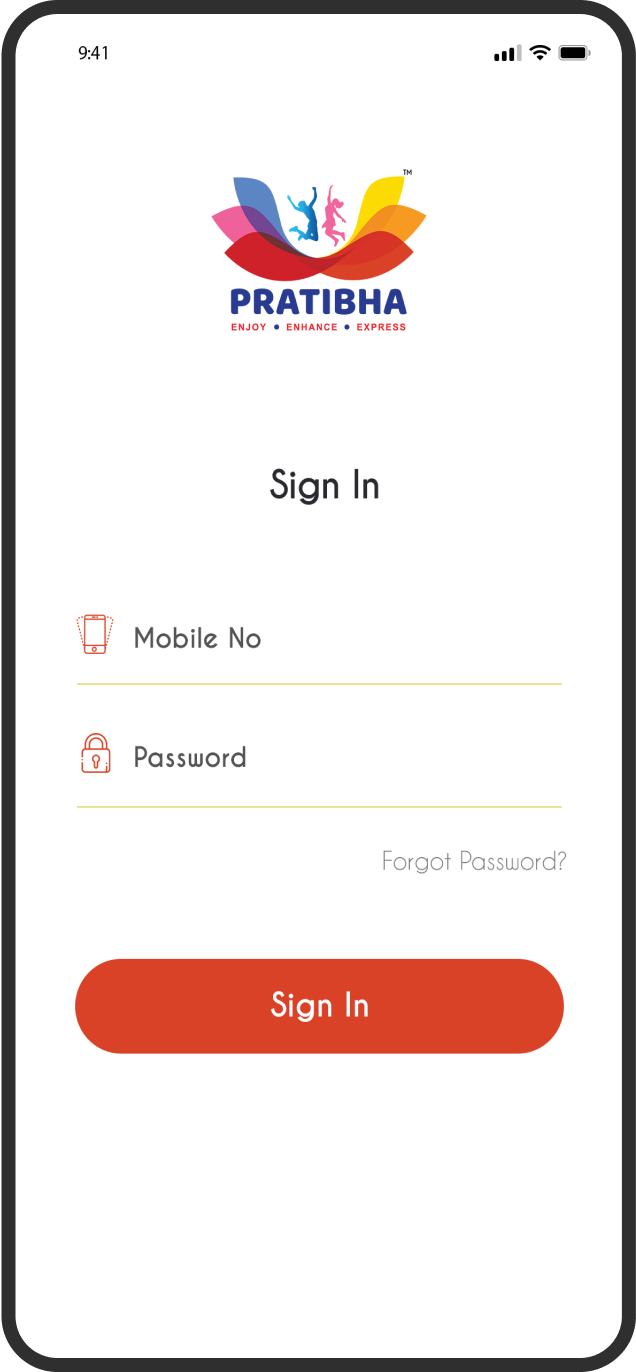The image size is (636, 1372).
Task: Tap the Mobile No input field
Action: (319, 639)
